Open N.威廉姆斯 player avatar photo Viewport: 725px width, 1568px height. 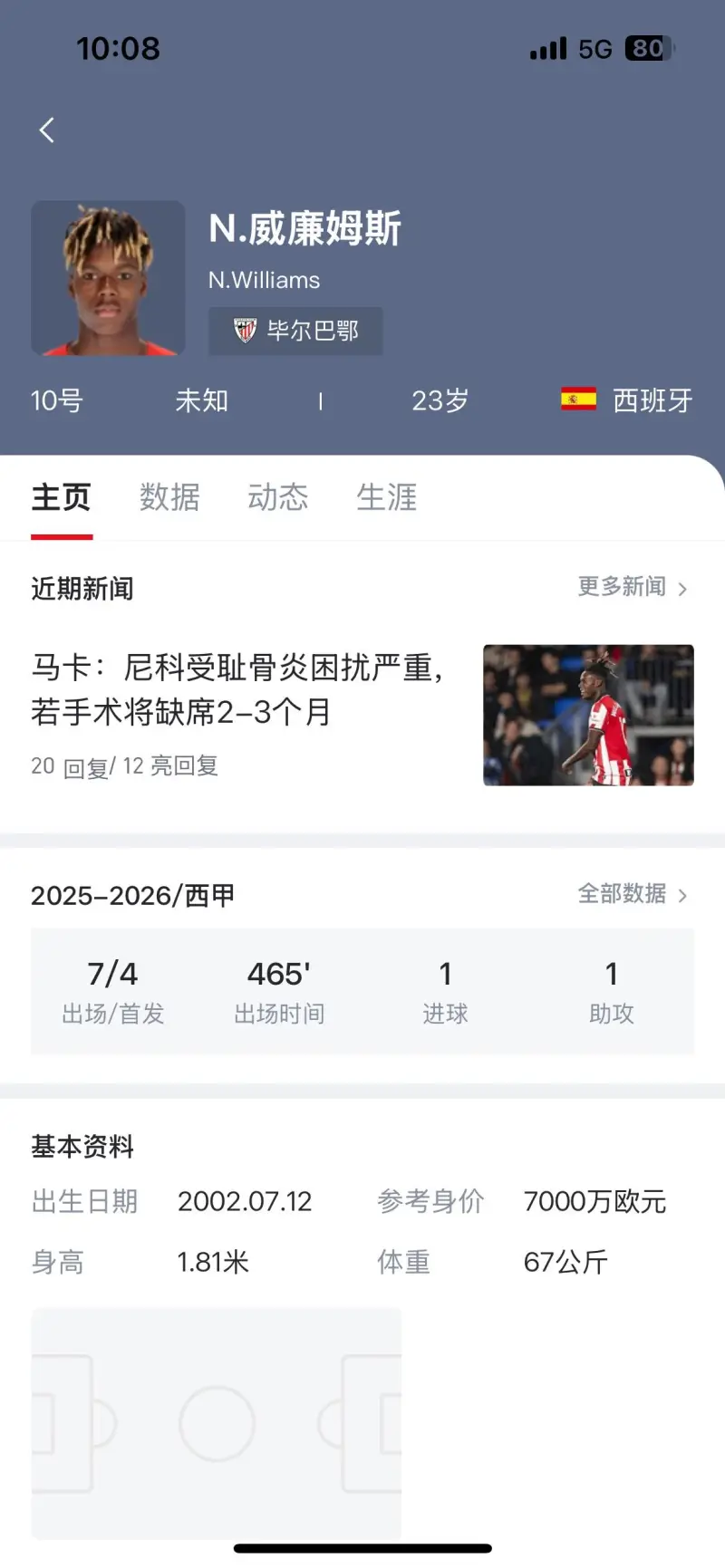[108, 278]
